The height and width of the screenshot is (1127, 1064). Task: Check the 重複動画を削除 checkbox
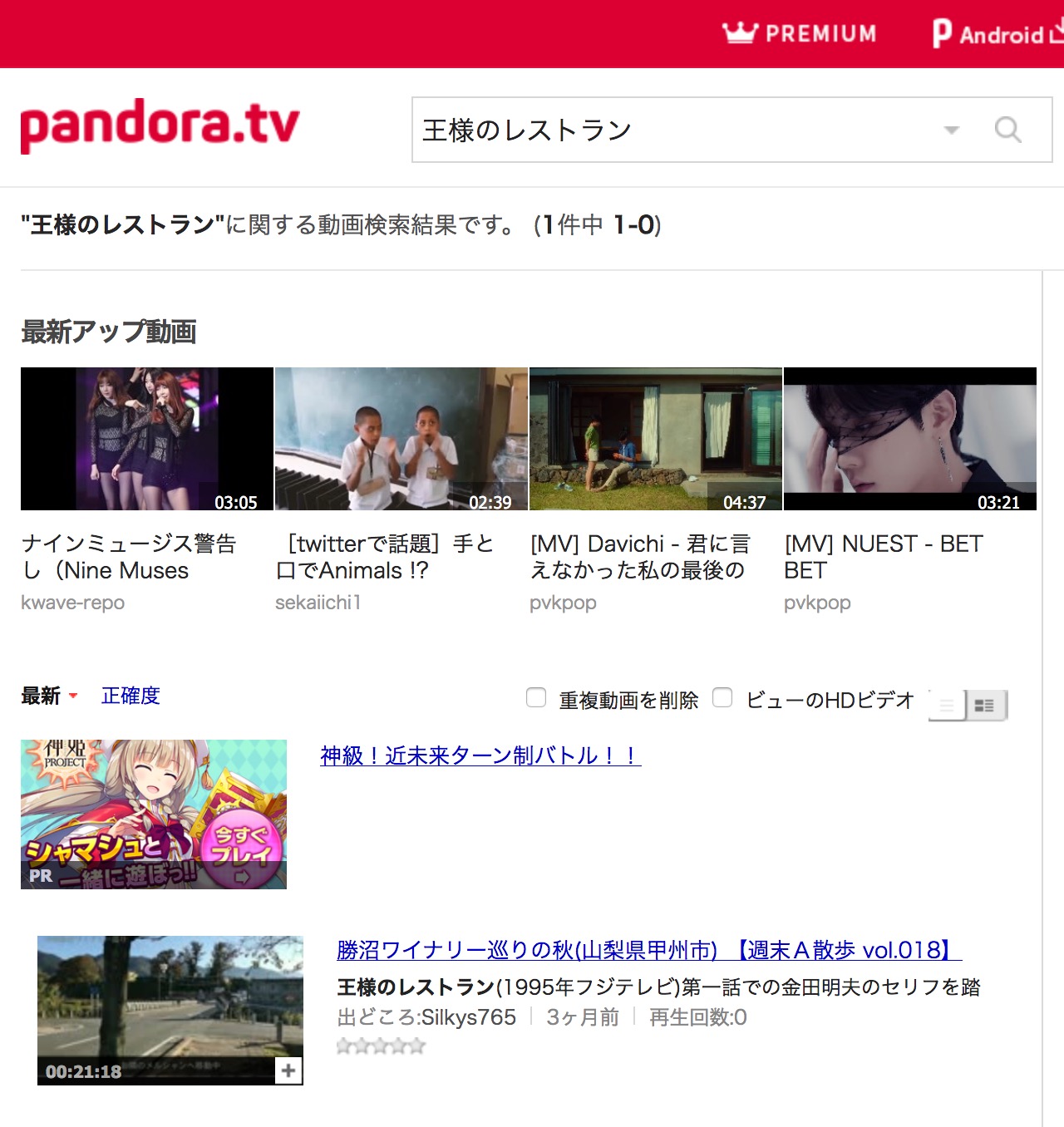click(536, 697)
